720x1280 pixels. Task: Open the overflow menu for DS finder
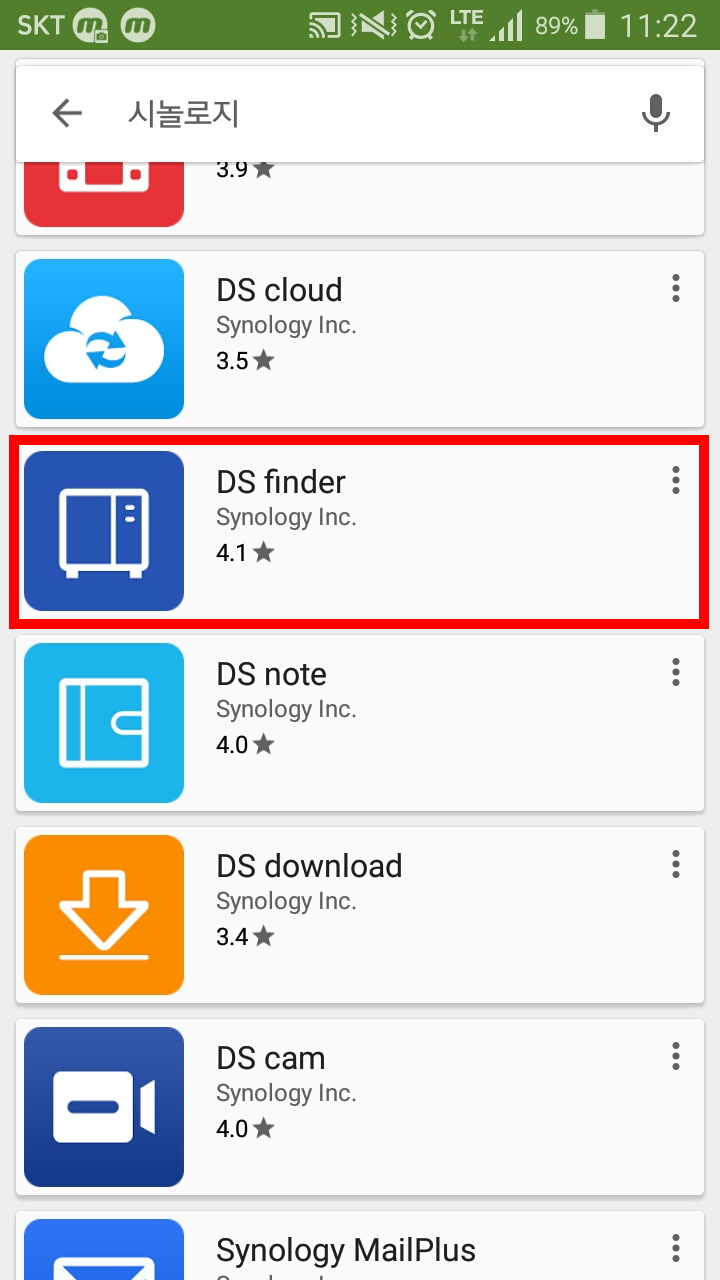(x=676, y=479)
